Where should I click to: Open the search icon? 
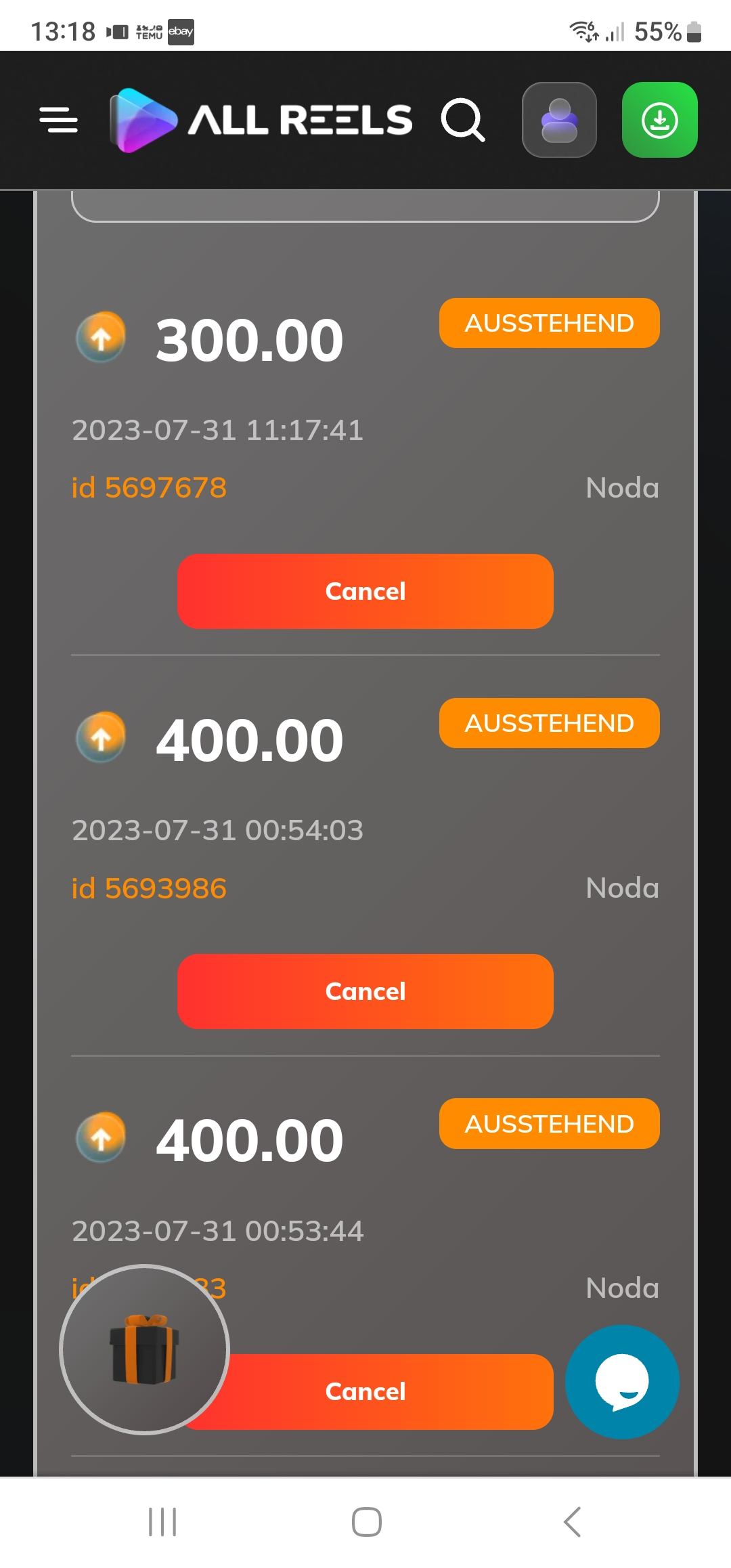(x=463, y=120)
